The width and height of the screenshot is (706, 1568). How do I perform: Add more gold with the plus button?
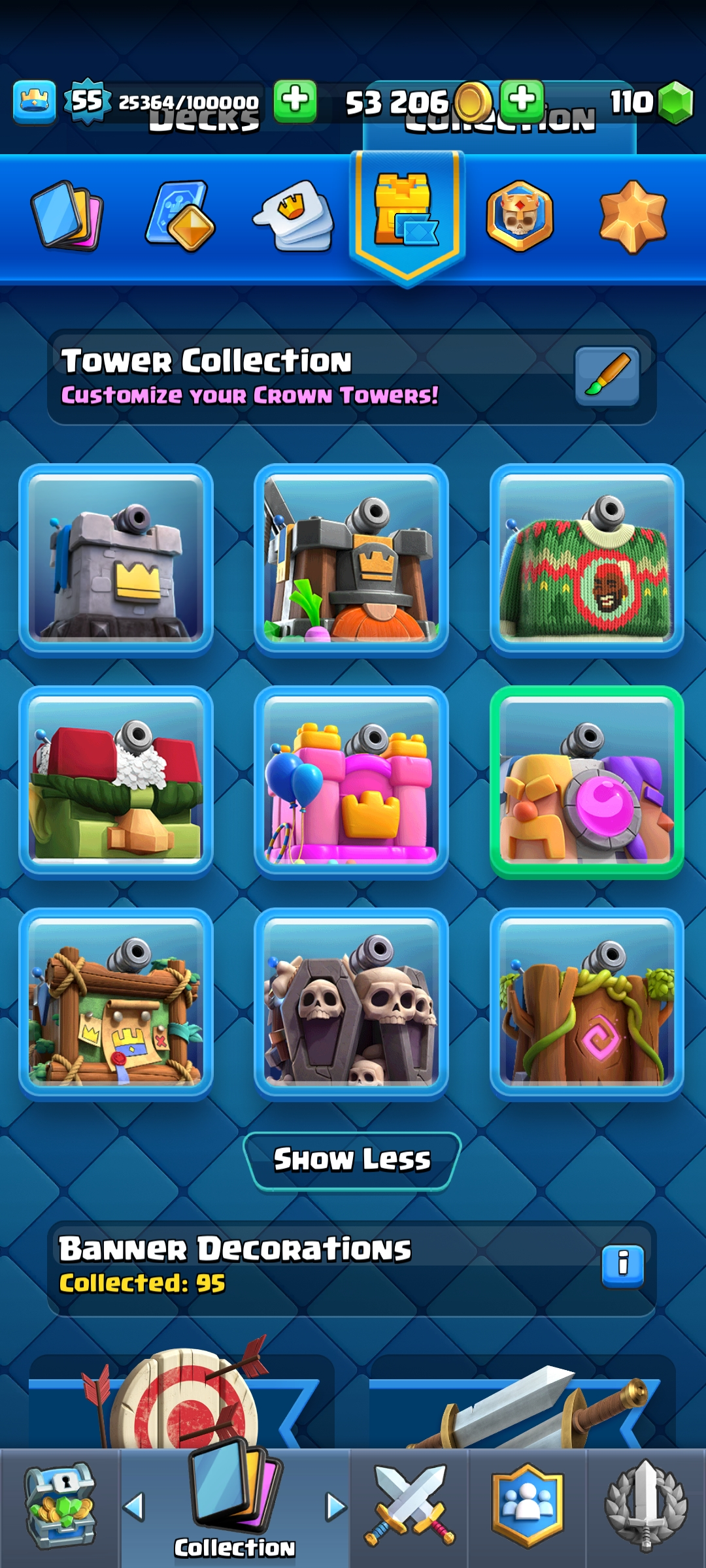click(522, 101)
